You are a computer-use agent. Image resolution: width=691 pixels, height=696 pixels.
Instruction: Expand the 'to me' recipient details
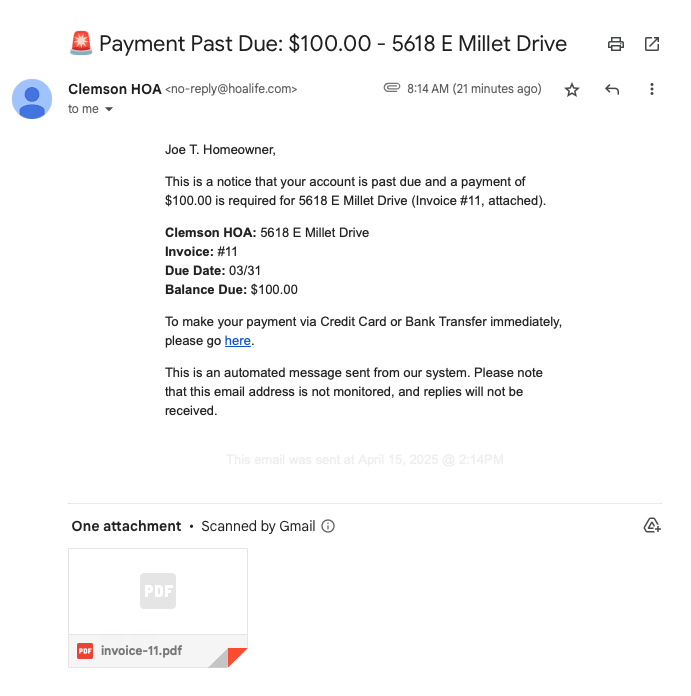click(x=109, y=110)
